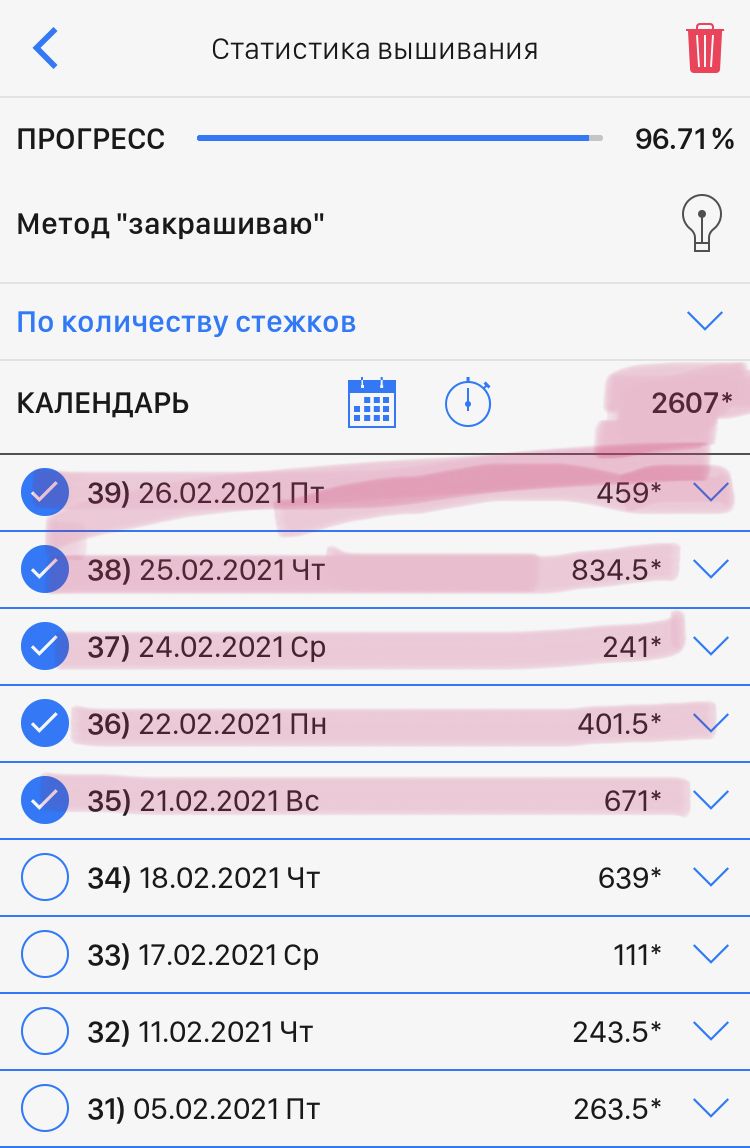Open the calendar icon view

coord(372,403)
